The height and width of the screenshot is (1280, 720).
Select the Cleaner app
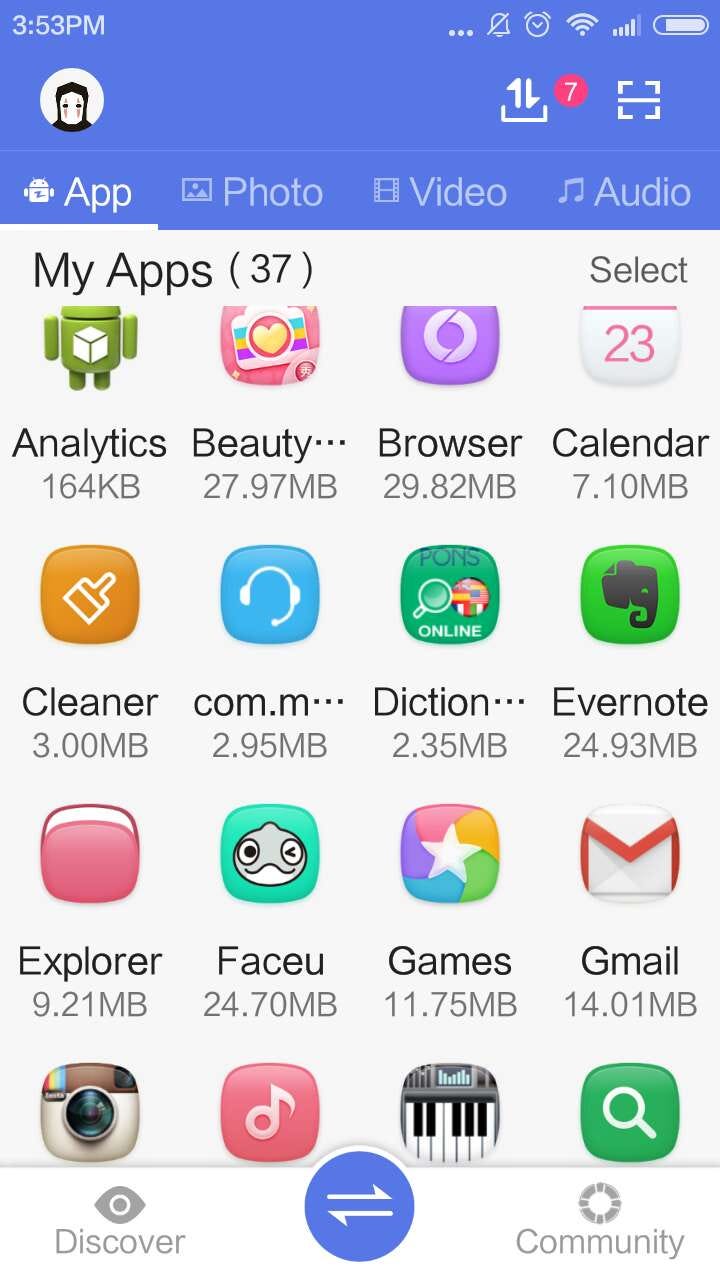click(x=90, y=595)
